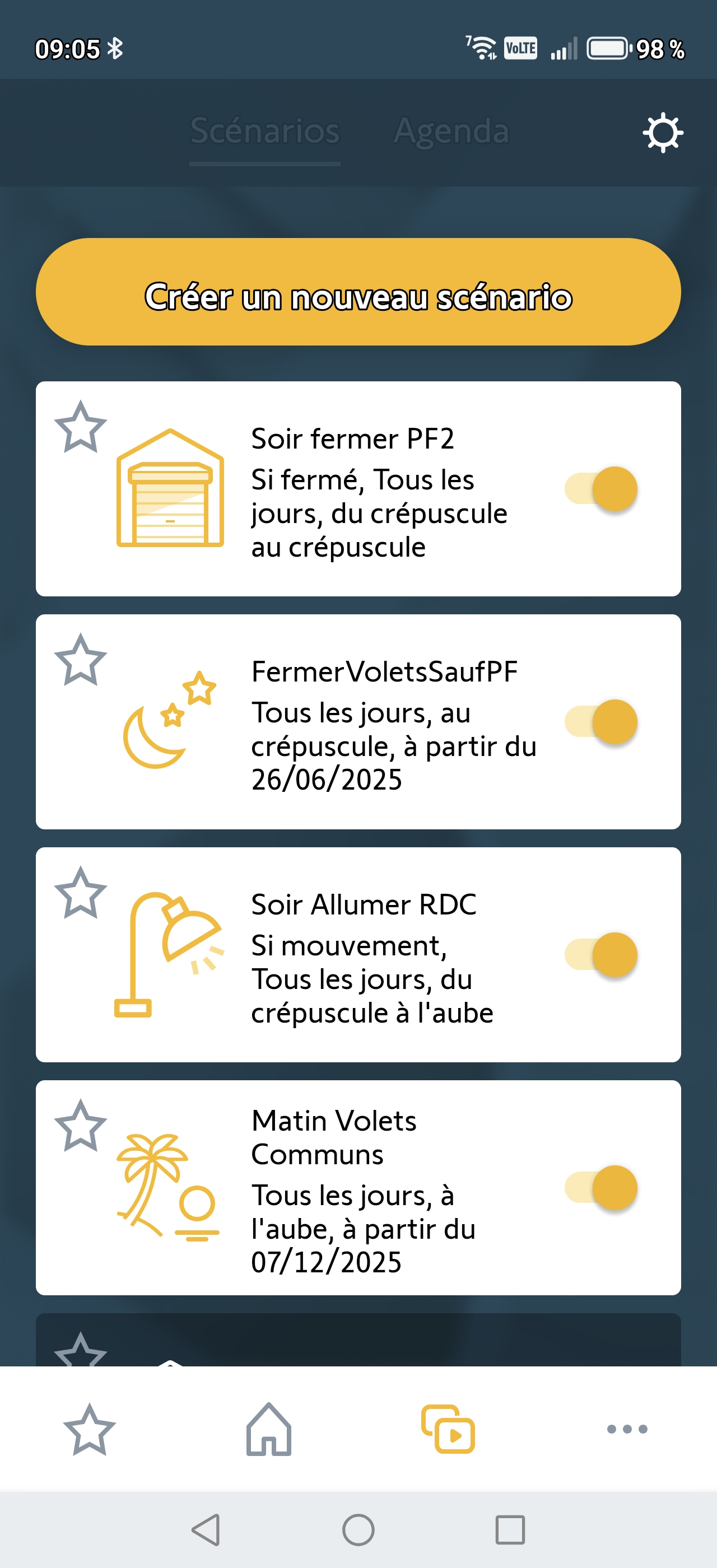Select the Scénarios tab

pos(265,131)
